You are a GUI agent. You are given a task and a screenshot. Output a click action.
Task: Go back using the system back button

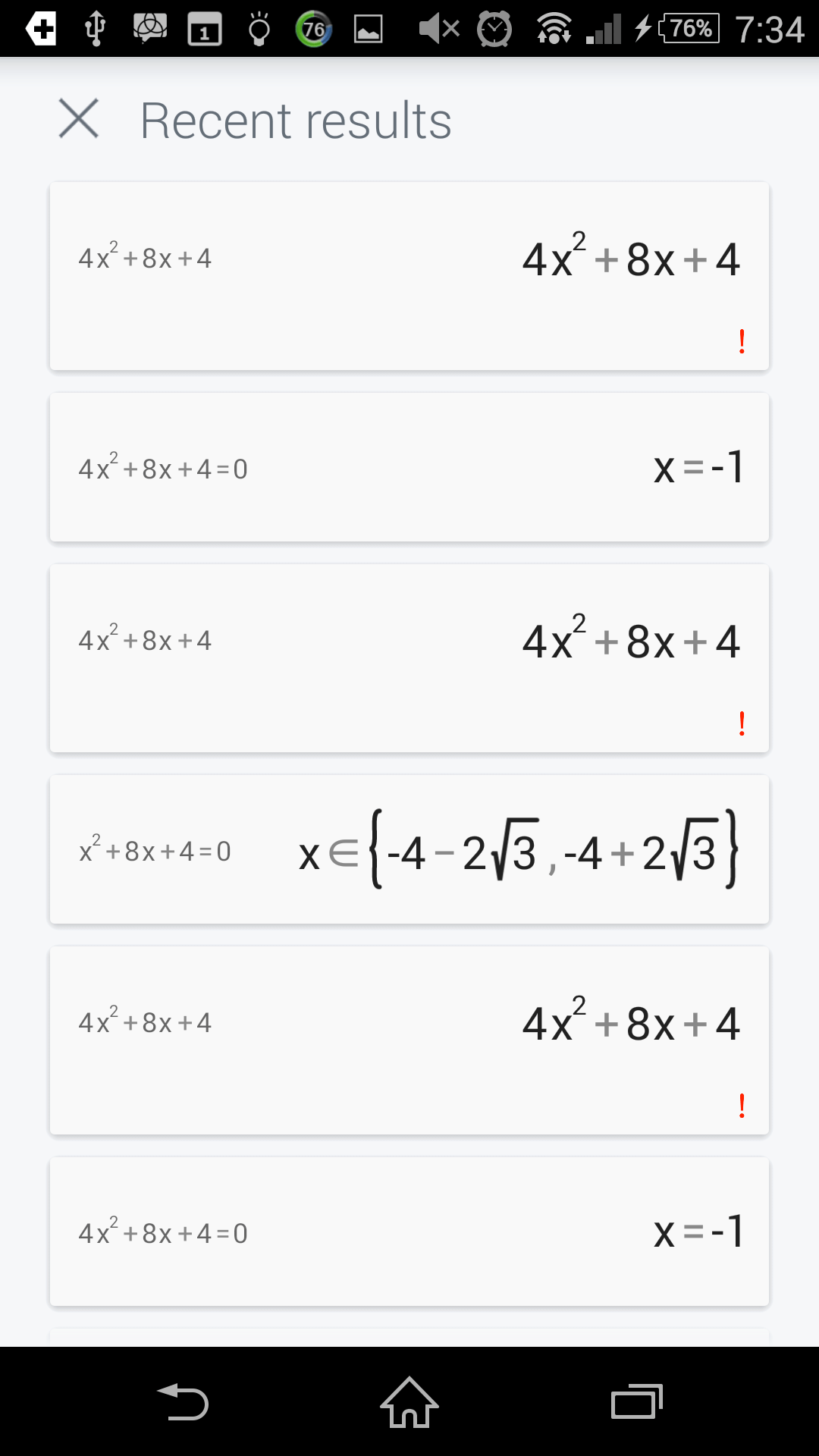click(183, 1401)
